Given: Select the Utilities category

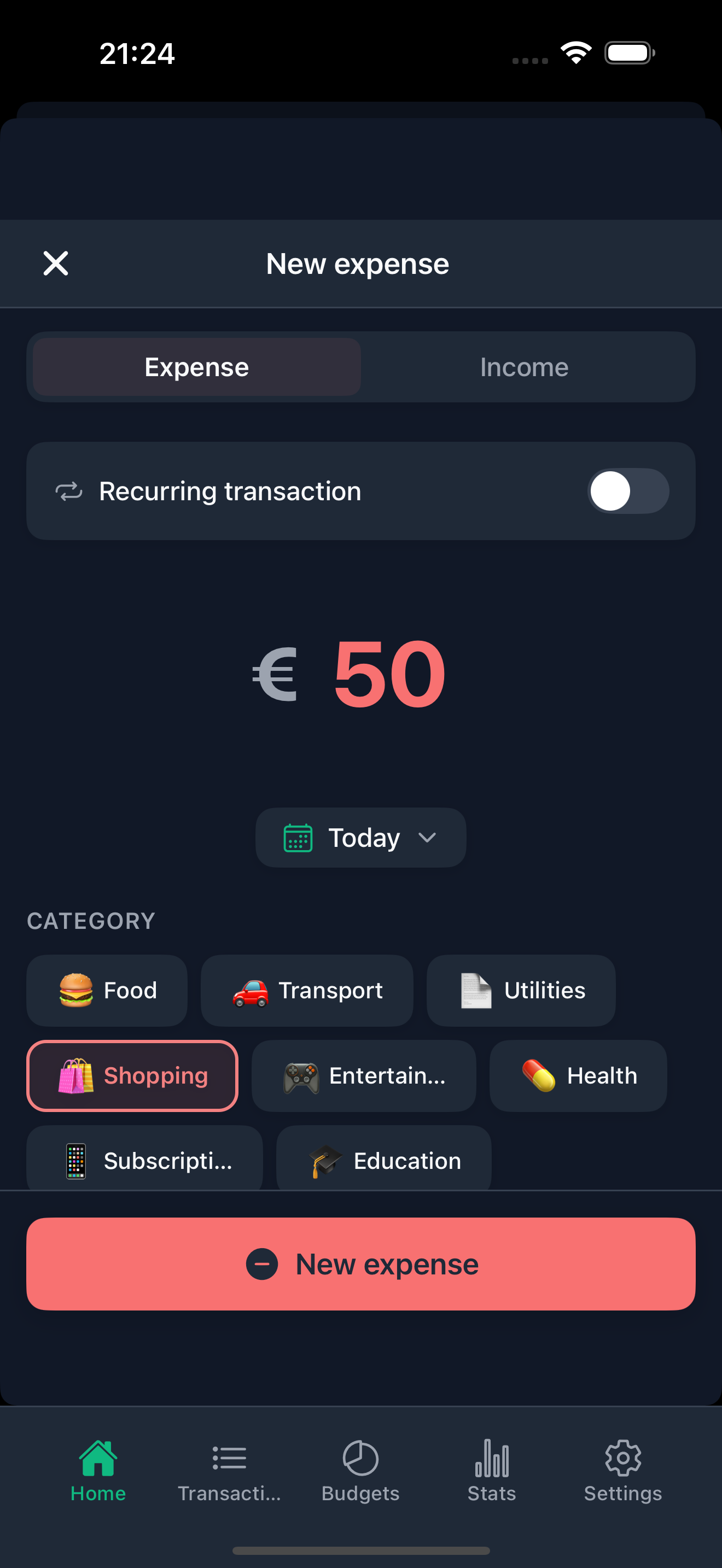Looking at the screenshot, I should click(521, 990).
